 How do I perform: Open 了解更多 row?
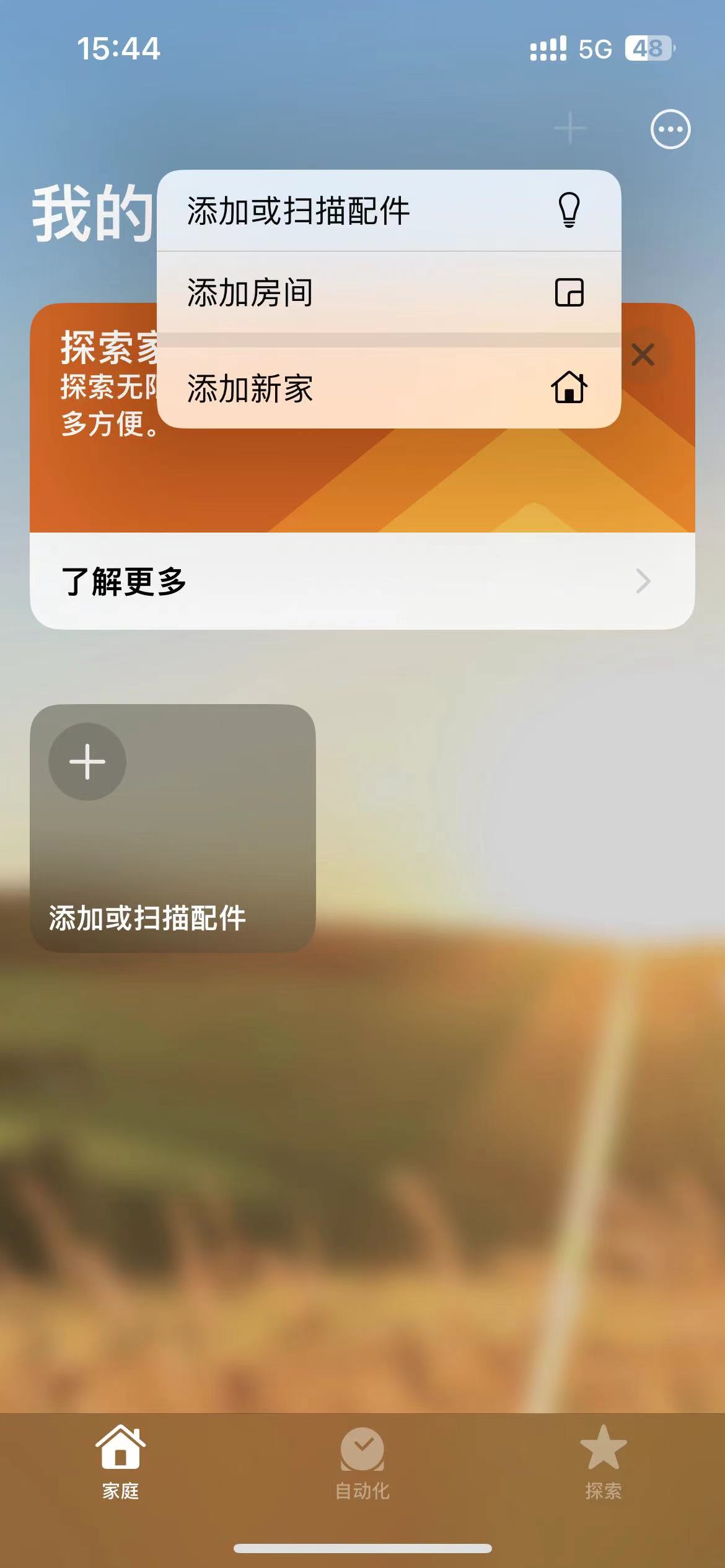coord(362,581)
